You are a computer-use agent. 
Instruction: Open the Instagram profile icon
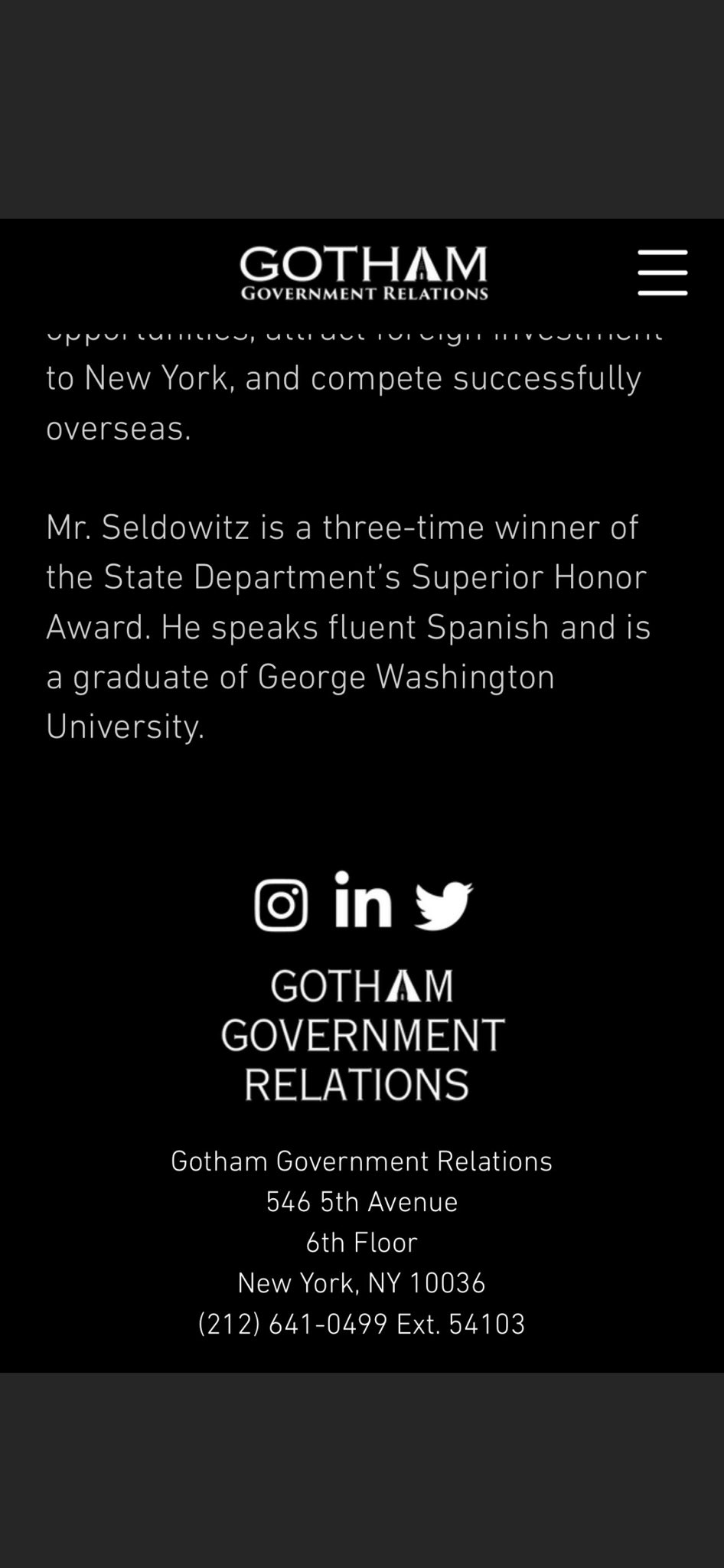281,905
